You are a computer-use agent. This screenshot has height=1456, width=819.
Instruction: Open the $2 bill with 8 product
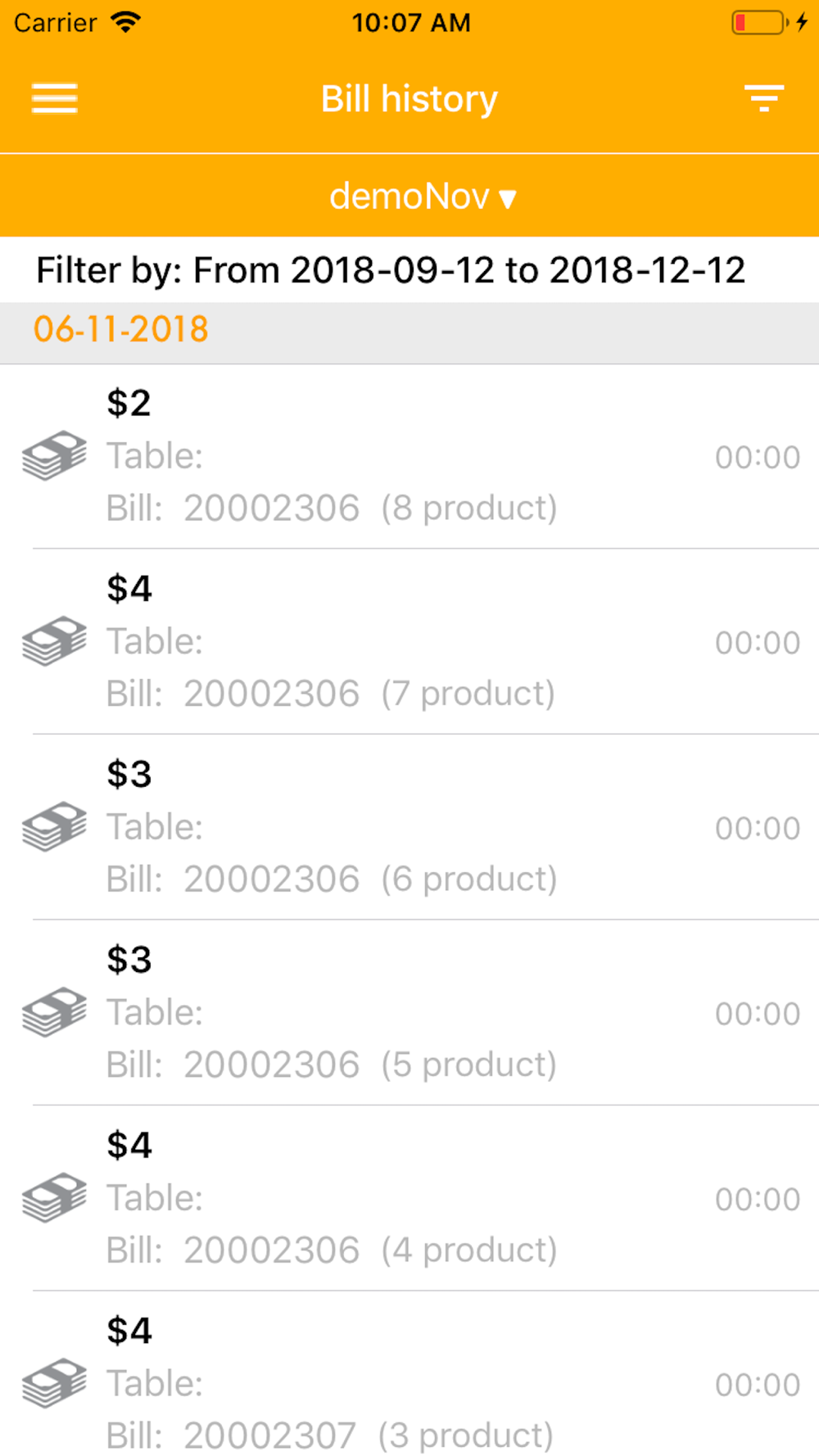point(409,456)
